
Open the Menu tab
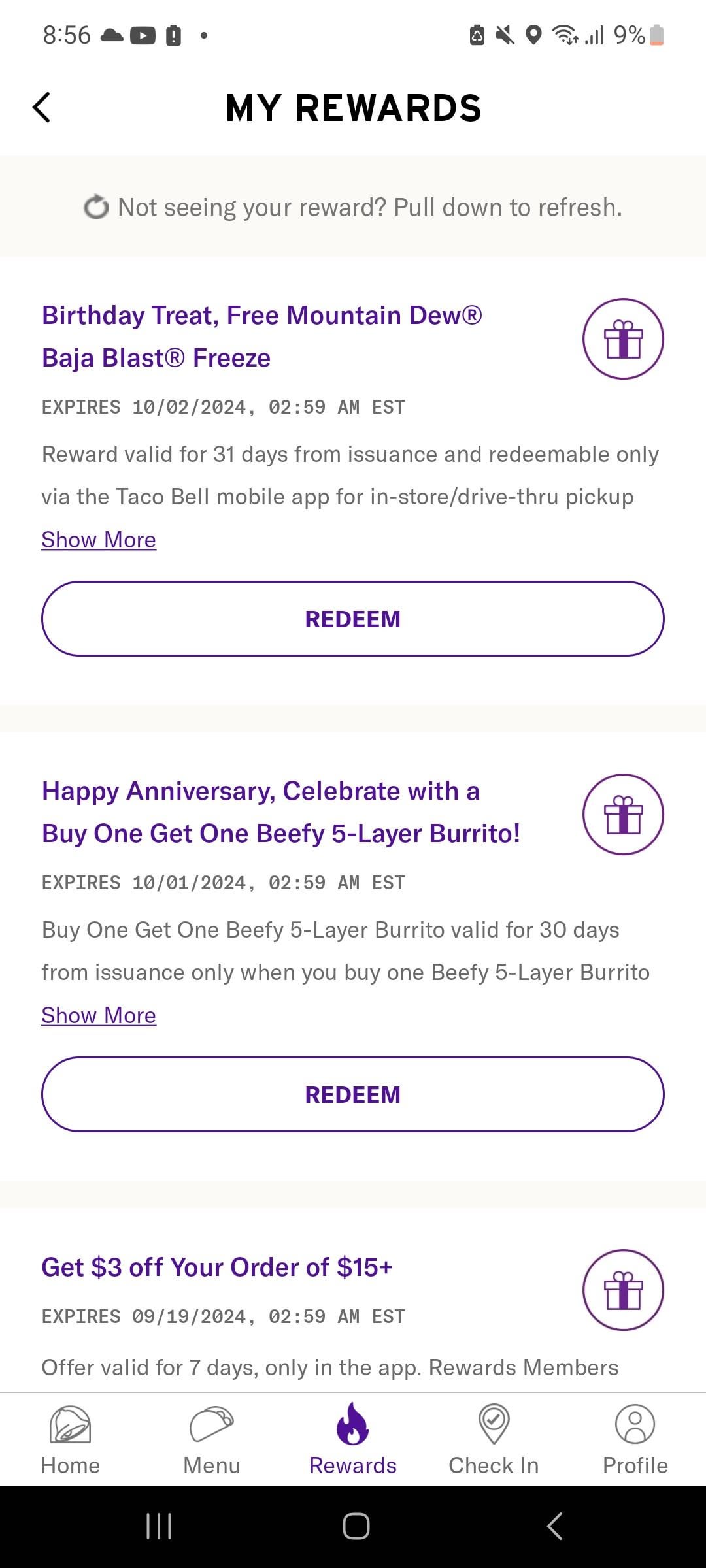[x=212, y=1437]
